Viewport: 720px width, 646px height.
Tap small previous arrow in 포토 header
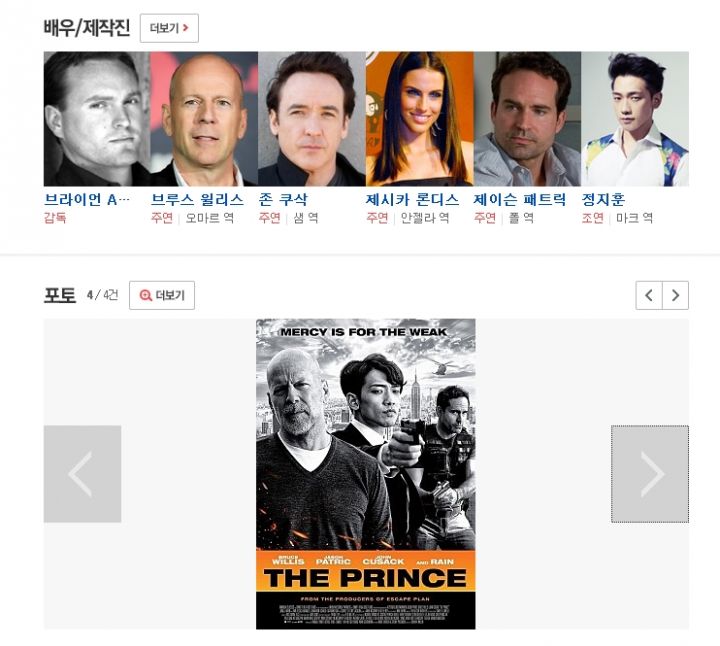649,295
